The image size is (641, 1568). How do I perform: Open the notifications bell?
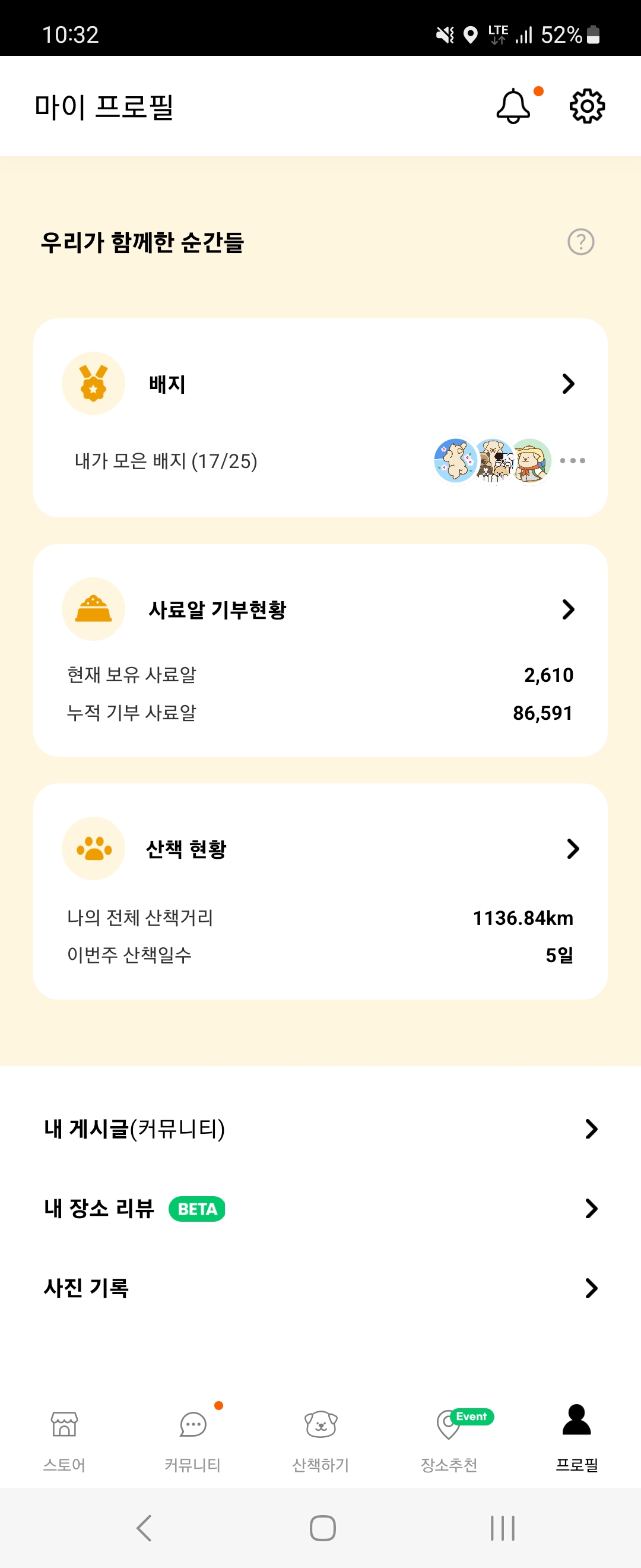[x=513, y=106]
